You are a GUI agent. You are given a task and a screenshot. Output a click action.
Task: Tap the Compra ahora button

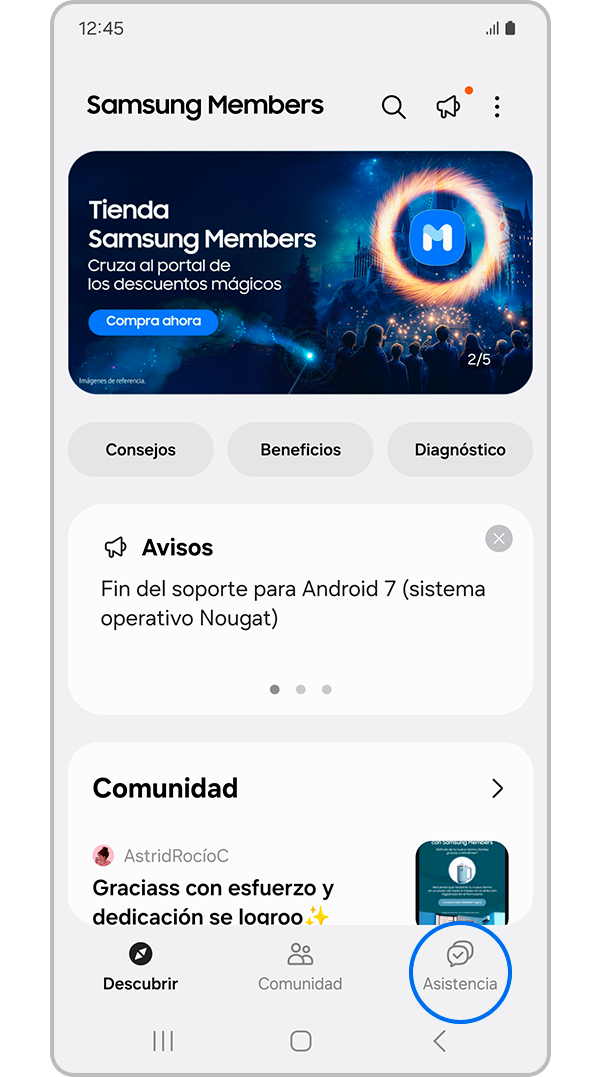[153, 322]
